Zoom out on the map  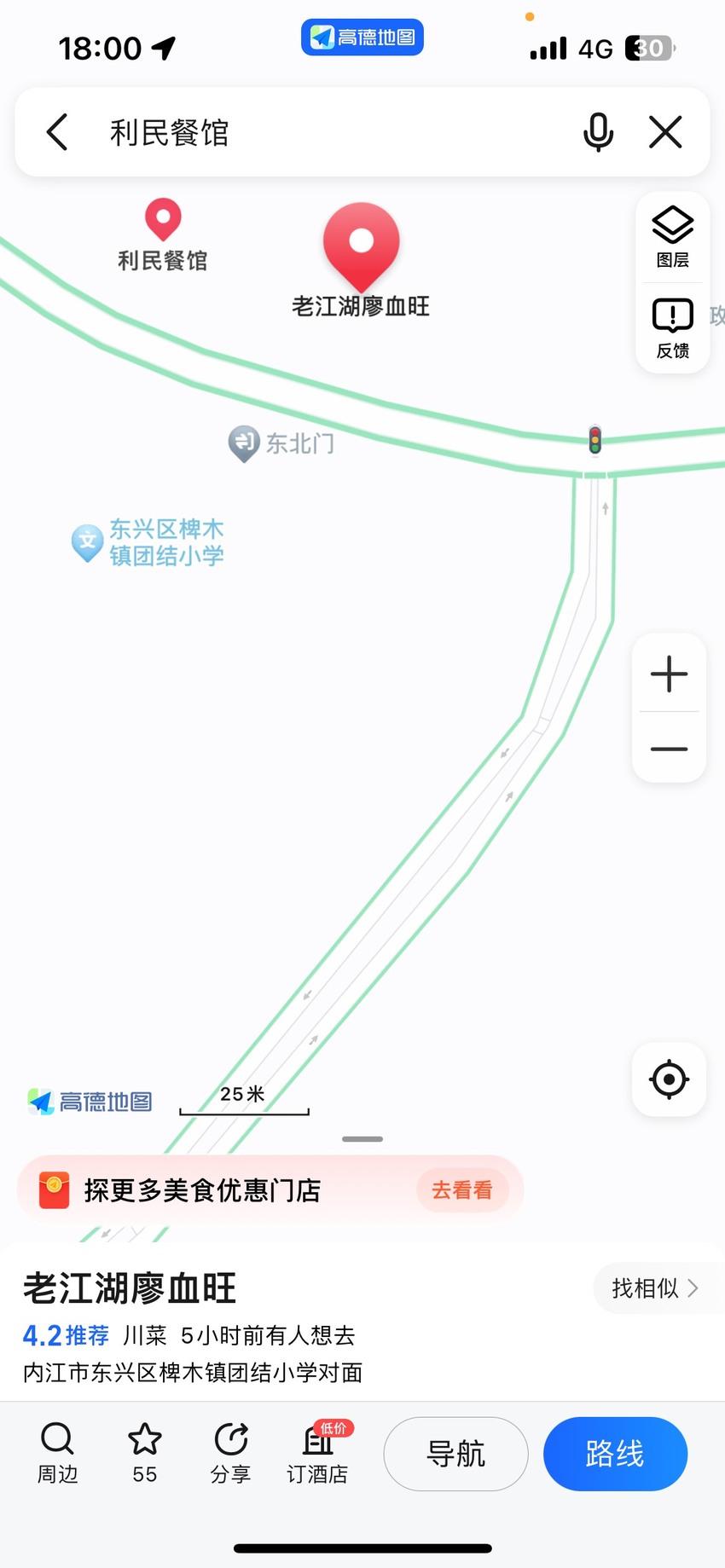(669, 749)
